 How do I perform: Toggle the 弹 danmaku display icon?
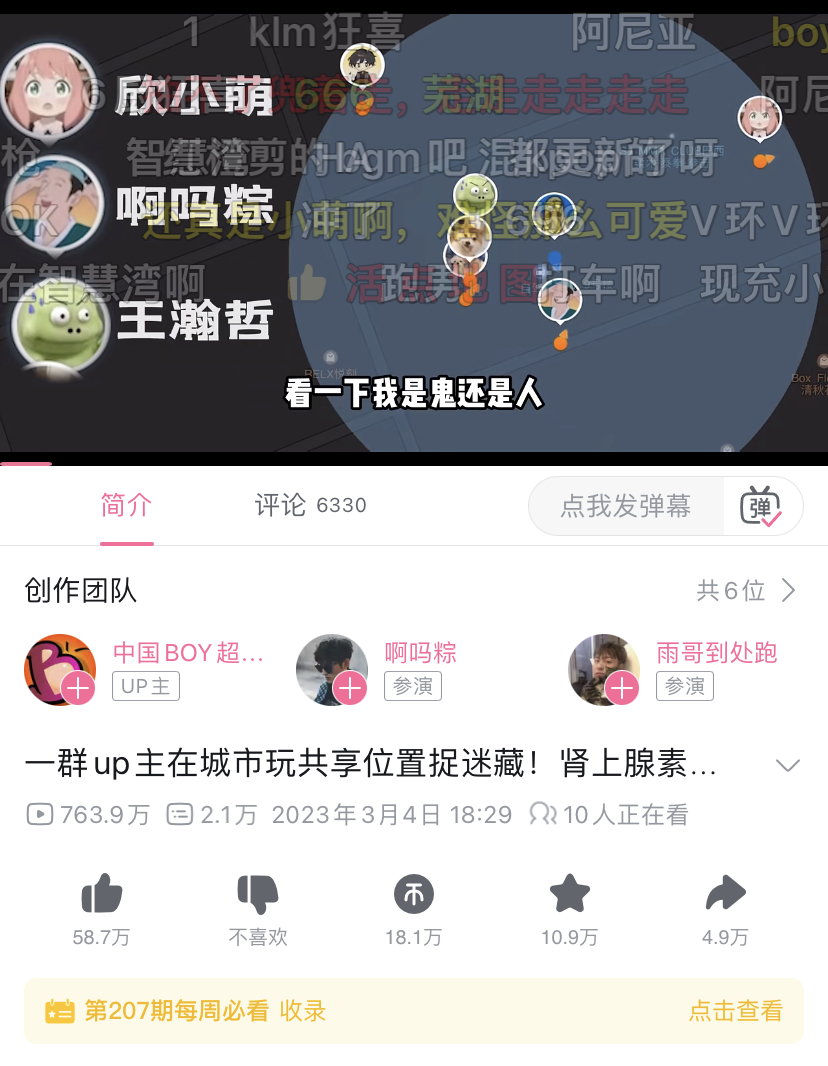(762, 506)
